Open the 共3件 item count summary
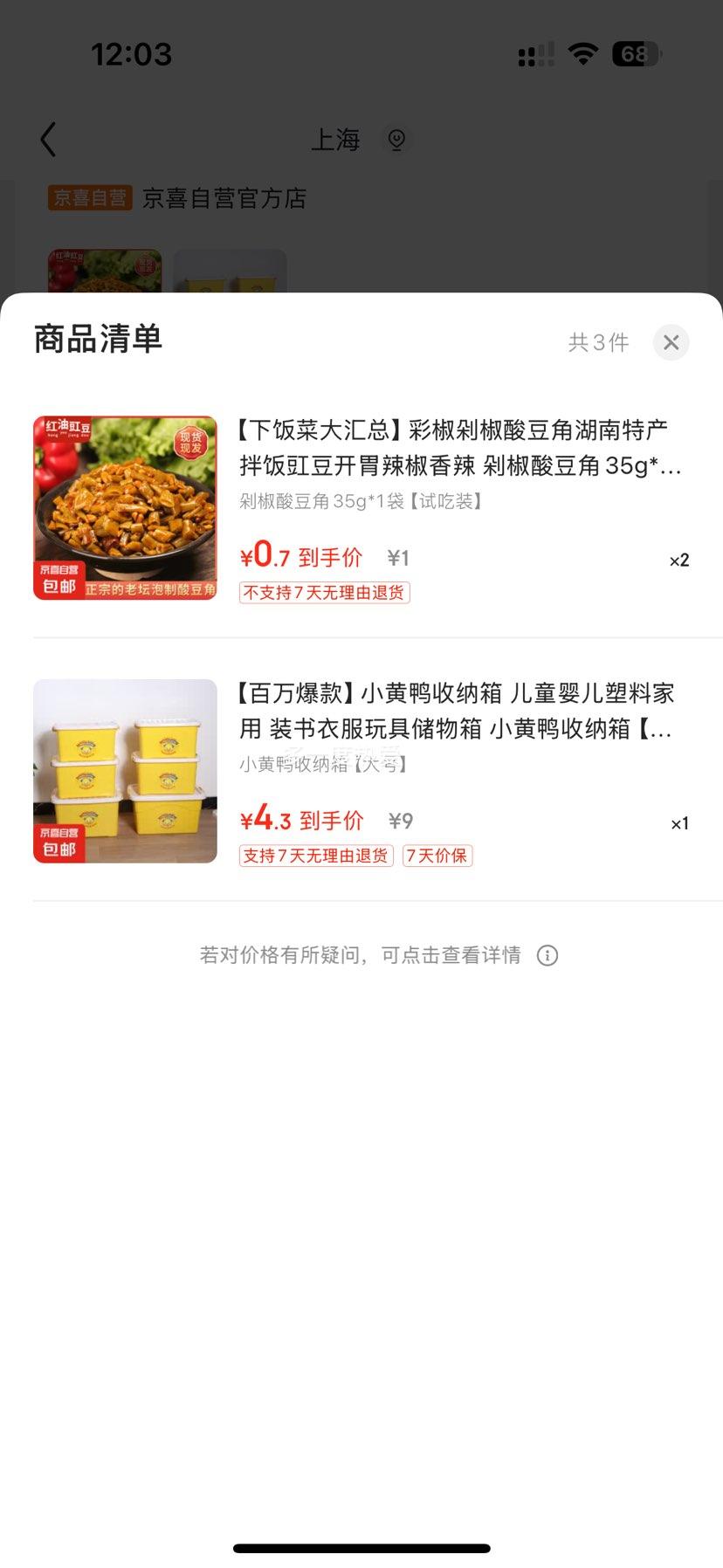This screenshot has height=1568, width=723. coord(598,342)
